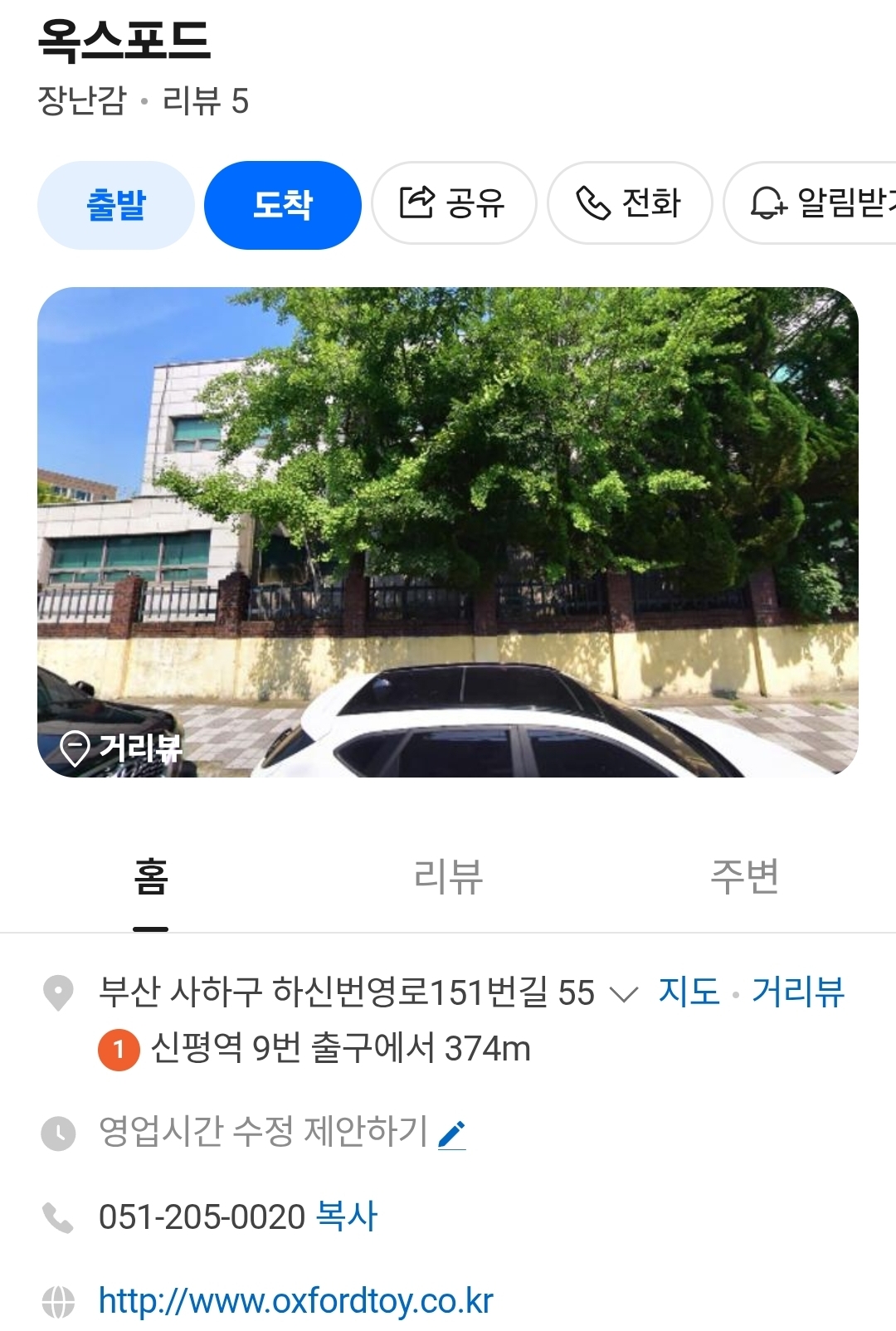Image resolution: width=896 pixels, height=1331 pixels.
Task: Open 지도 link beside the address
Action: click(689, 992)
